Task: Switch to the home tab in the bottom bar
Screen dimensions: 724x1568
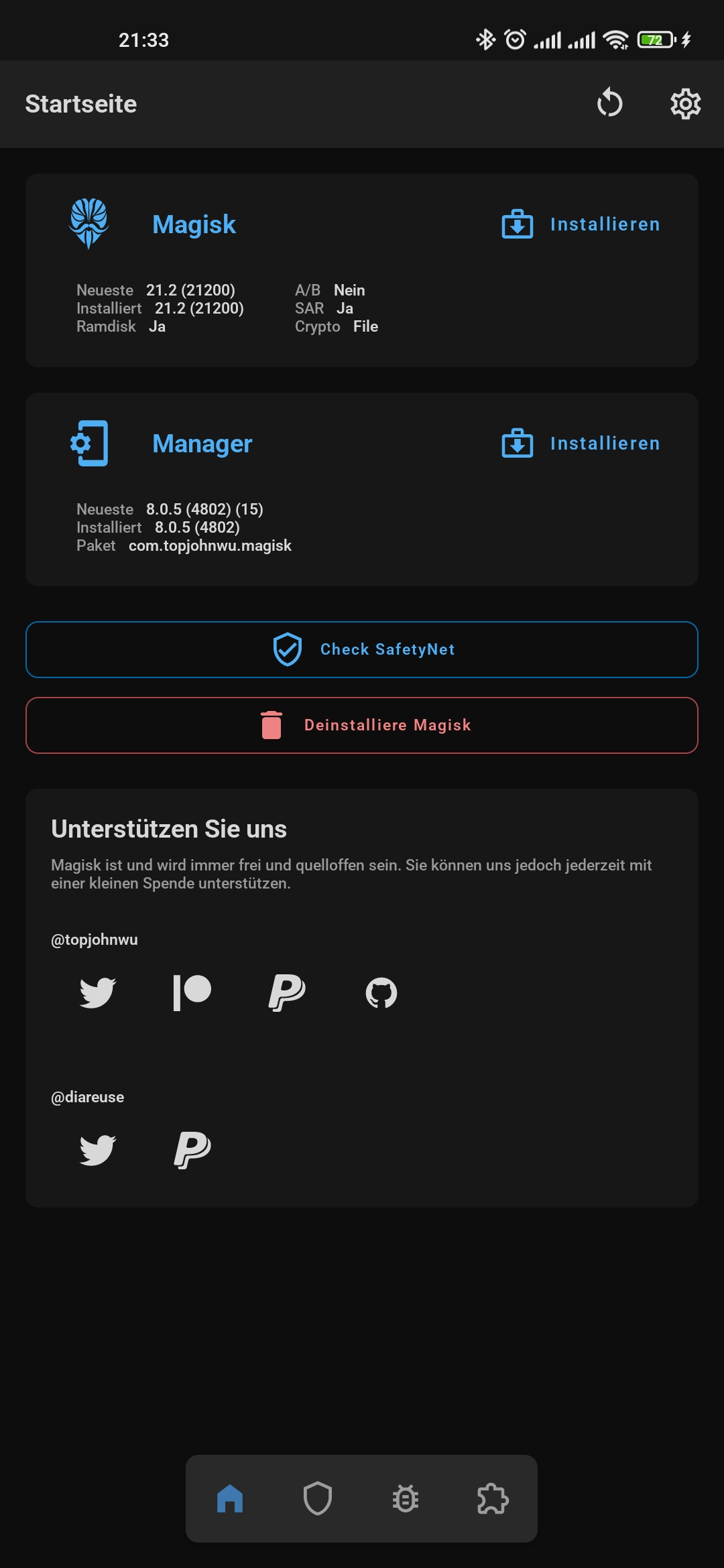Action: (x=230, y=1498)
